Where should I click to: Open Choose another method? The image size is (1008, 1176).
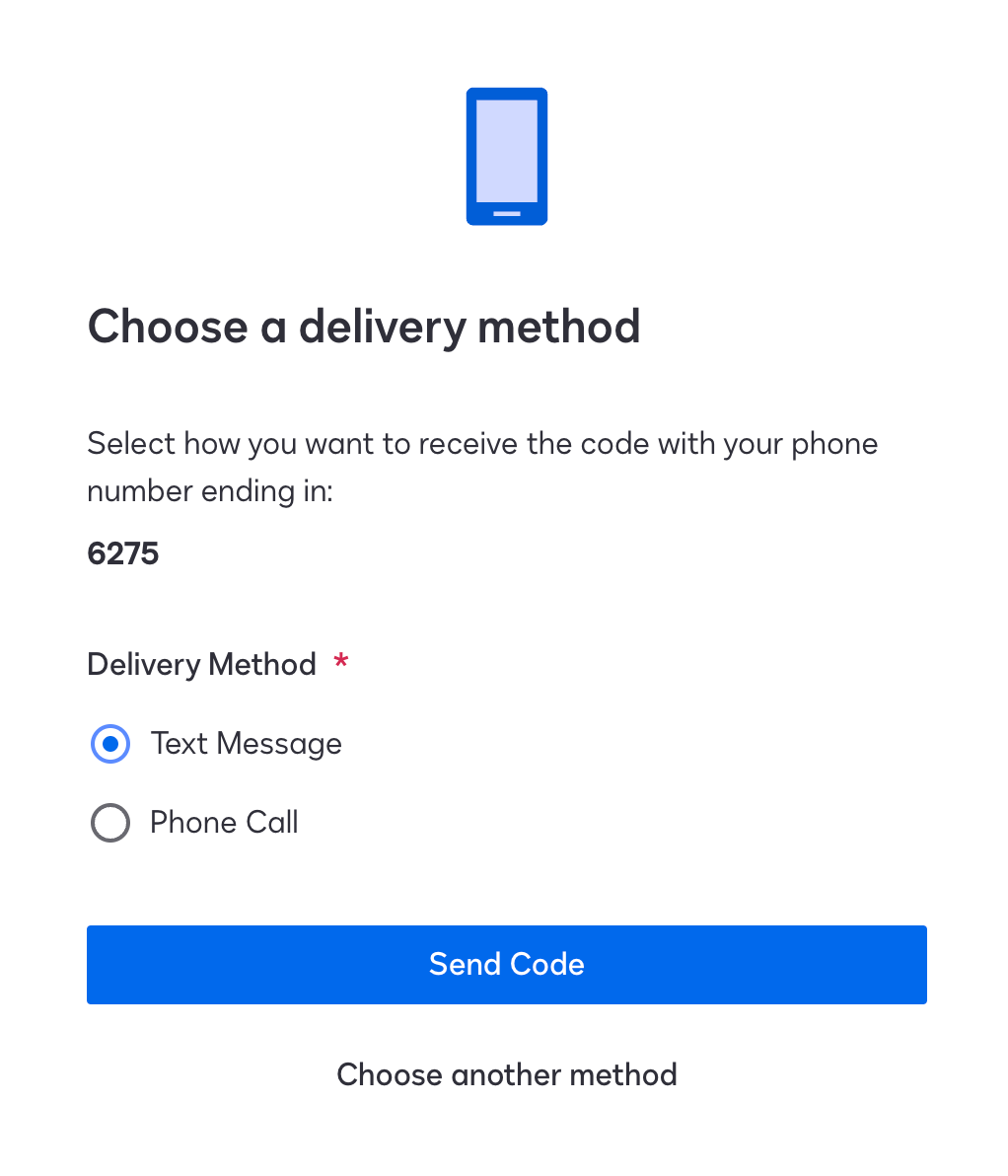click(506, 1074)
